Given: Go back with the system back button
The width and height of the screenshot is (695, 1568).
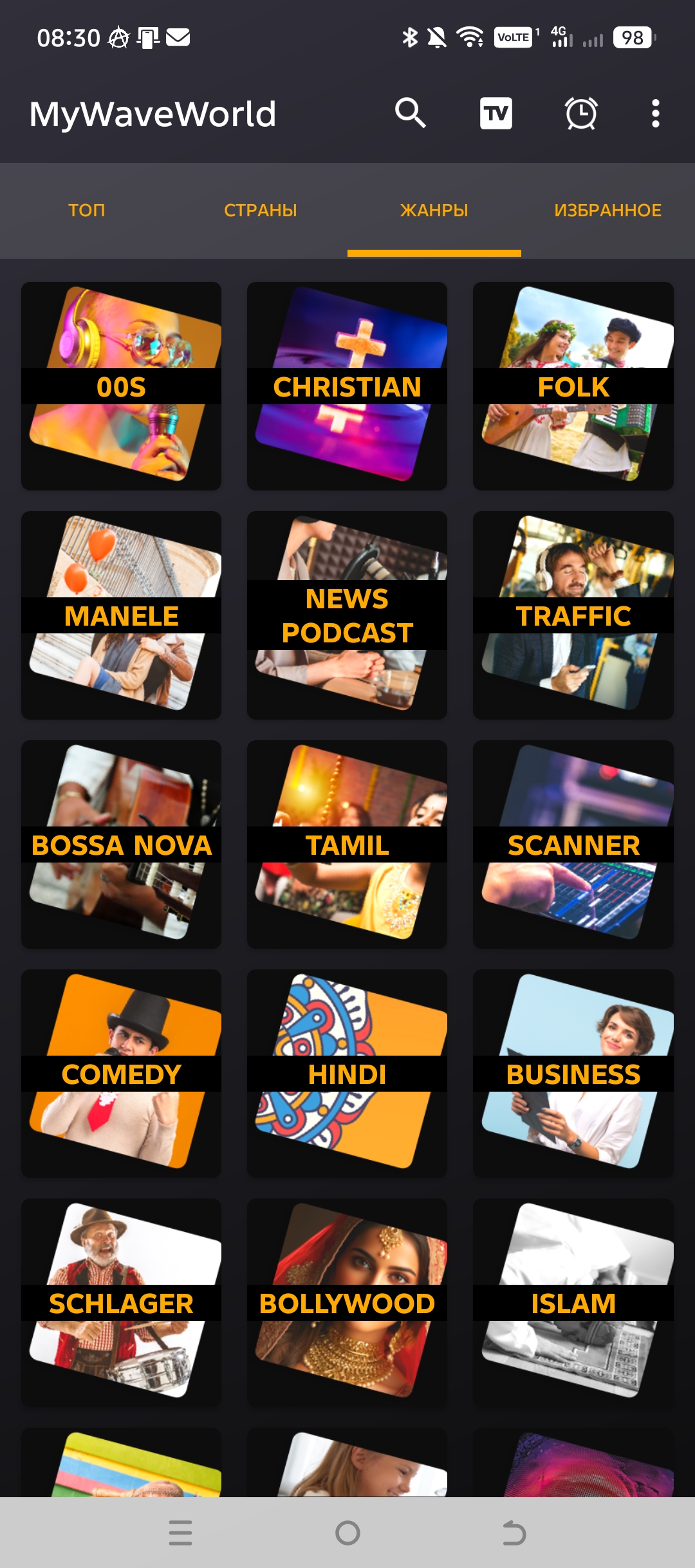Looking at the screenshot, I should pyautogui.click(x=514, y=1533).
